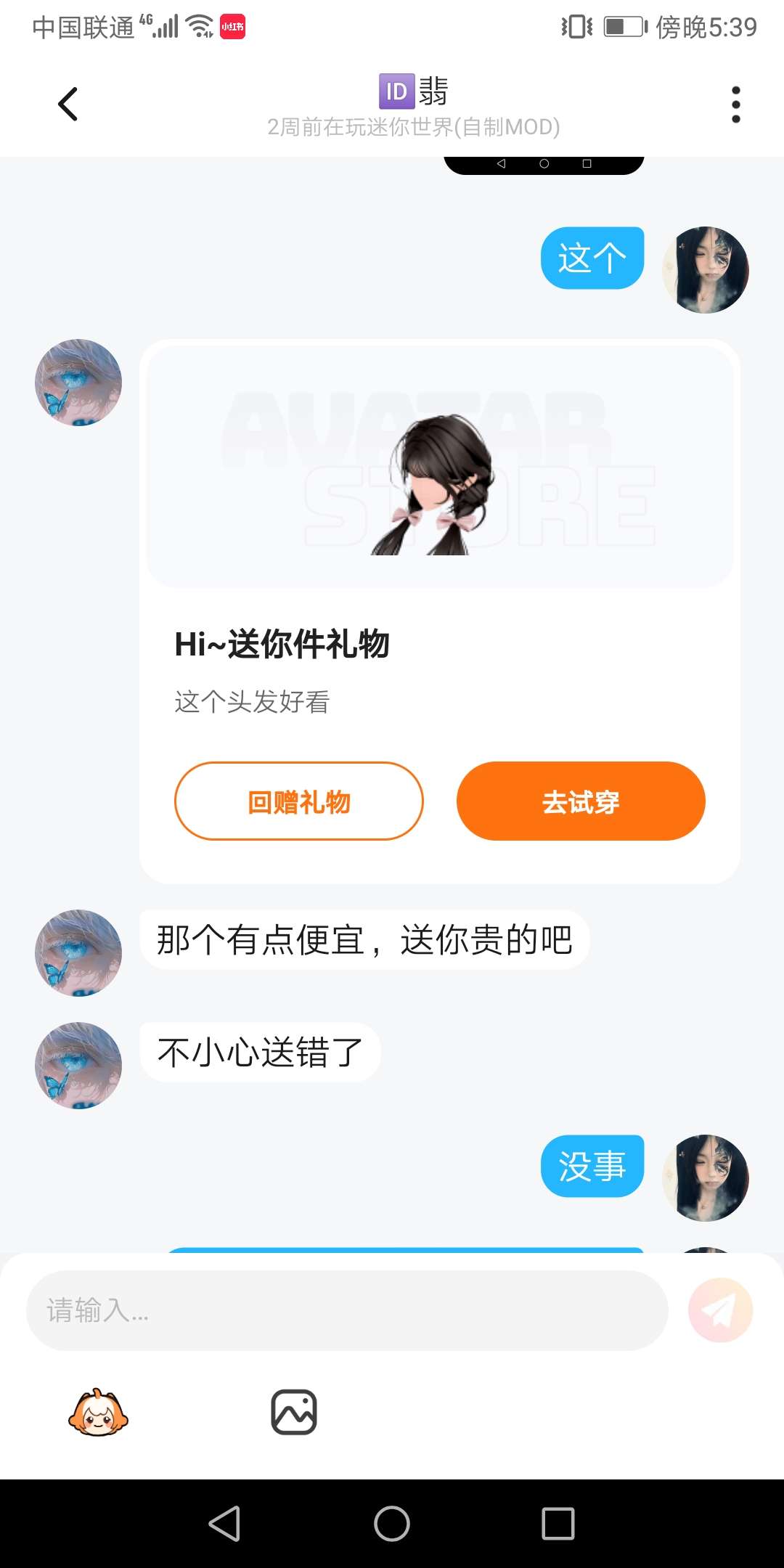Go back from chat with 翡
Screen dimensions: 784x1568
tap(68, 104)
